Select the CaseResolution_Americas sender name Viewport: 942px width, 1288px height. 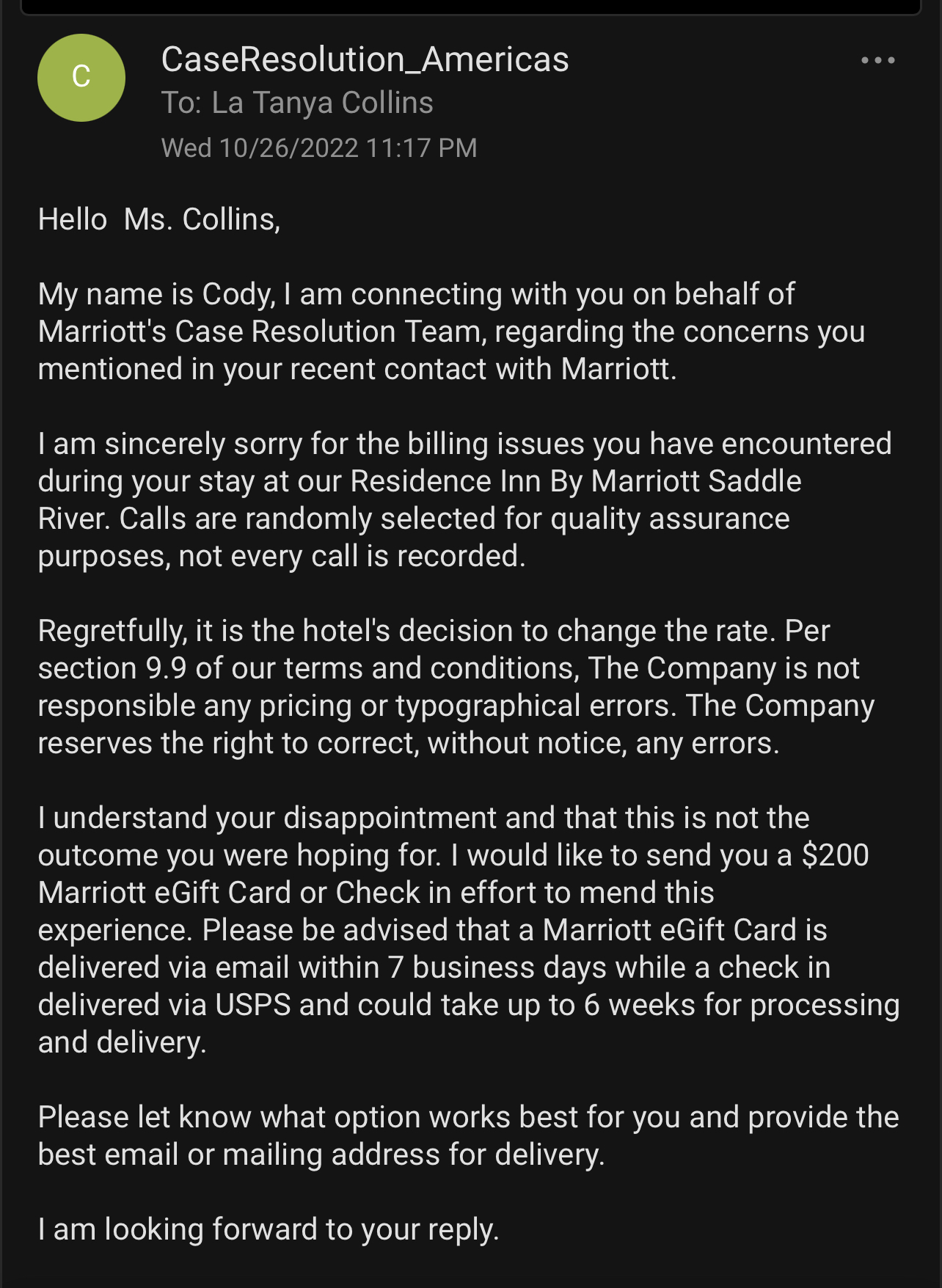(x=365, y=59)
